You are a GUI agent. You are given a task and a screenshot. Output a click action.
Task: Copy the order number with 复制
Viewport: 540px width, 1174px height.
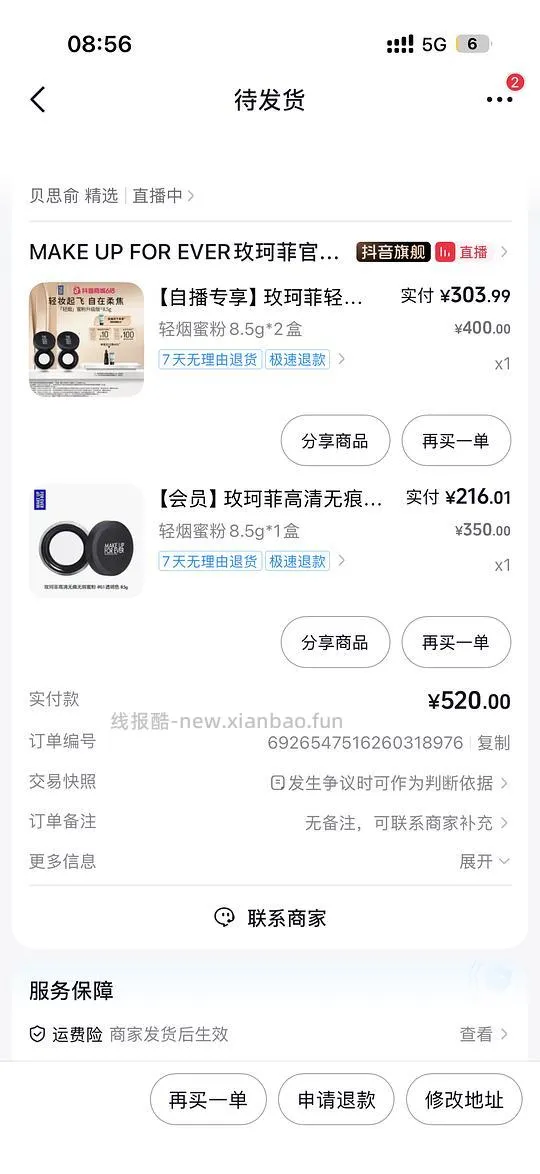[494, 743]
